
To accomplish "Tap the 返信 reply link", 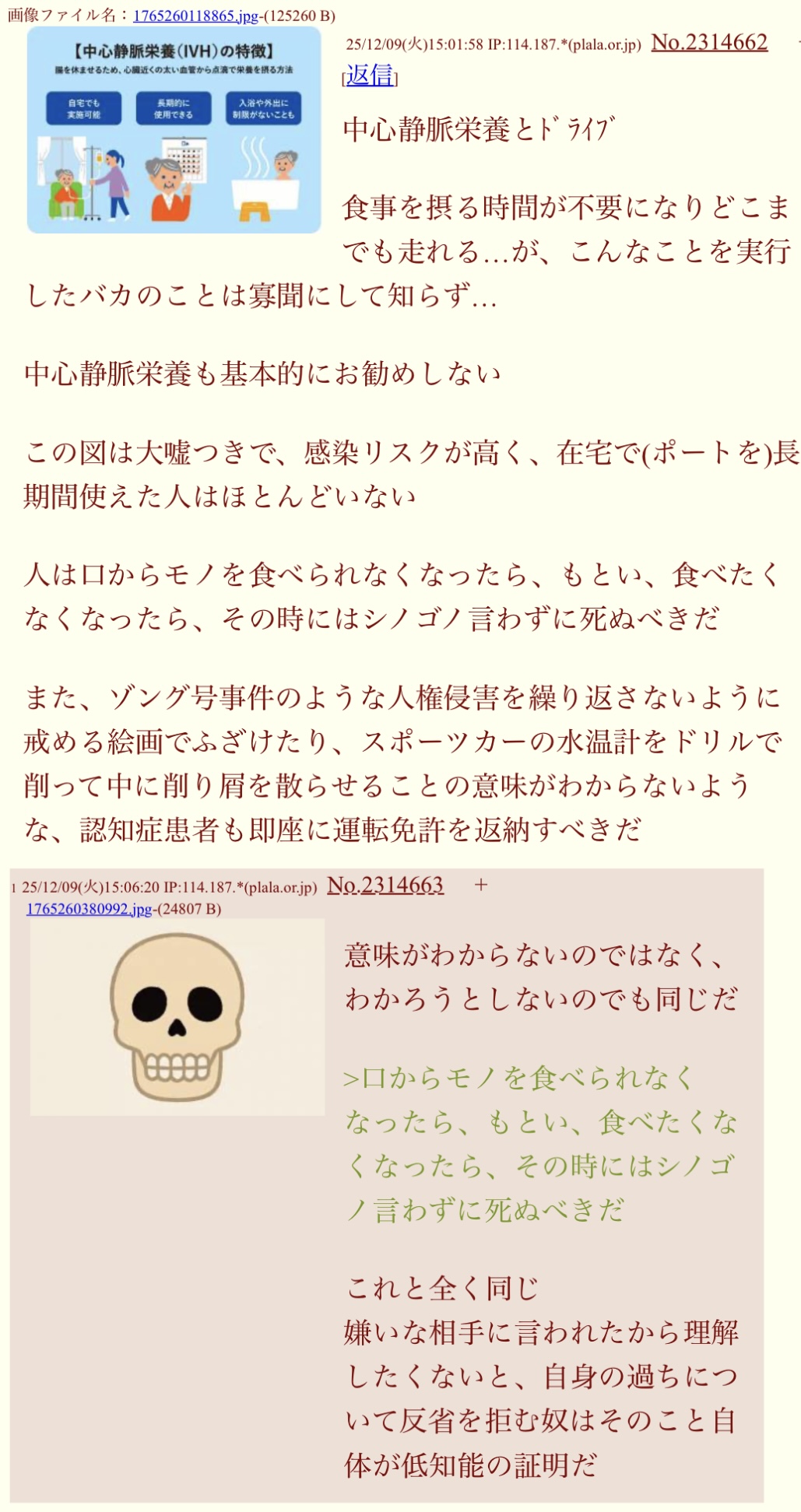I will pyautogui.click(x=370, y=75).
